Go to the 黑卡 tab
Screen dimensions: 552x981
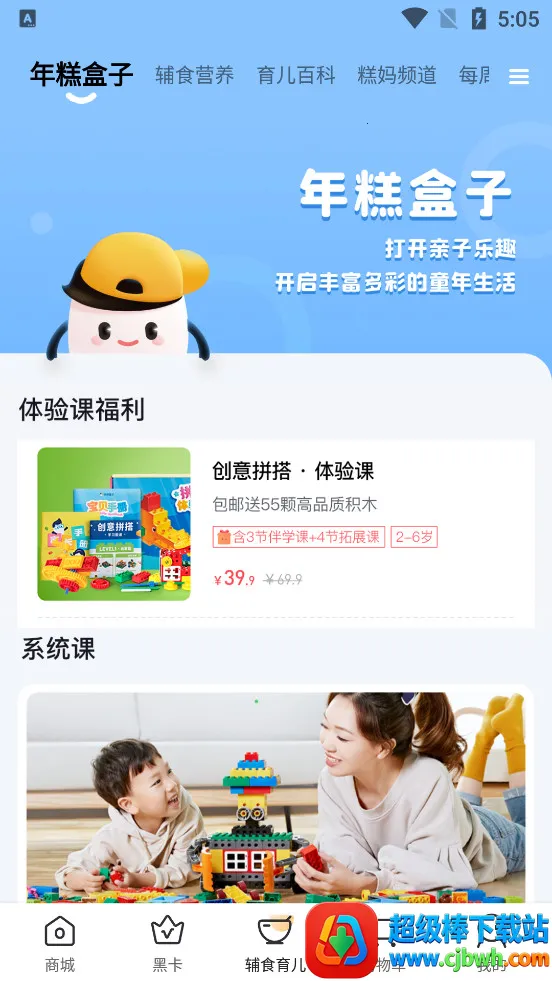pos(167,944)
